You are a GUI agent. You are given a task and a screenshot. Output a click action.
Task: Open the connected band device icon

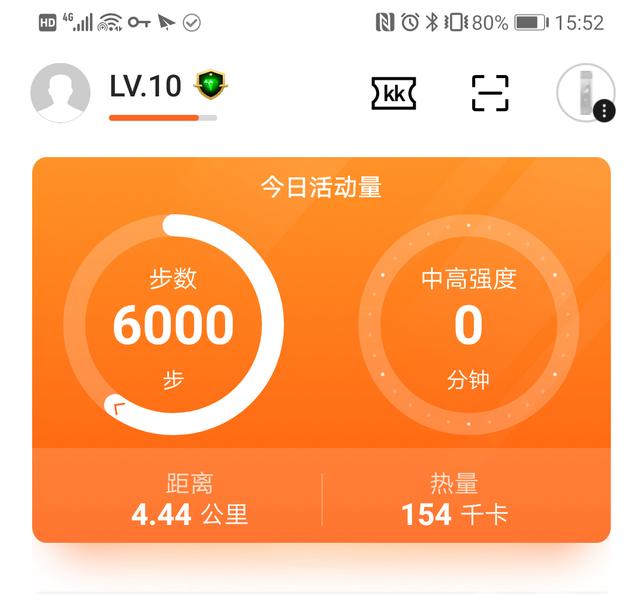[x=585, y=93]
